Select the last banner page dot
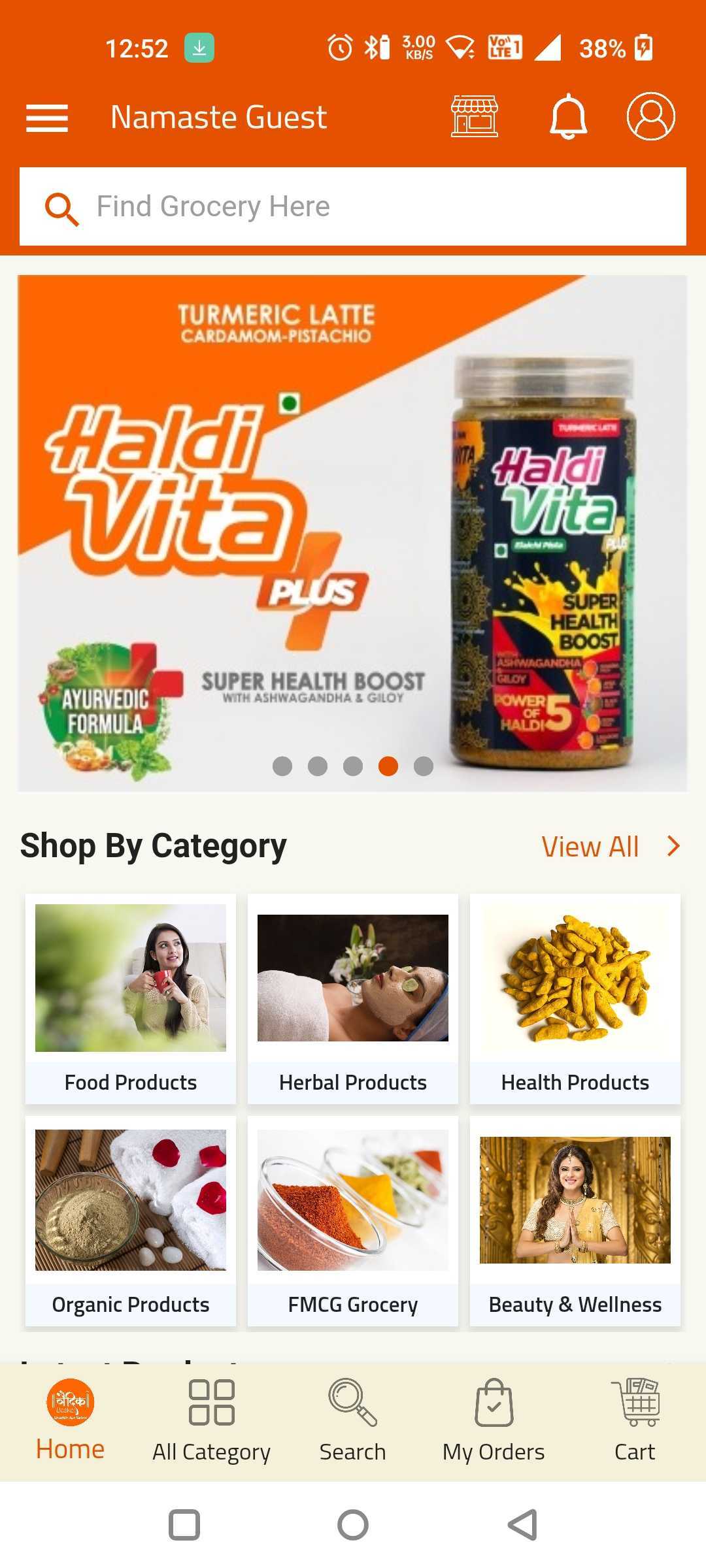Viewport: 706px width, 1568px height. [424, 766]
